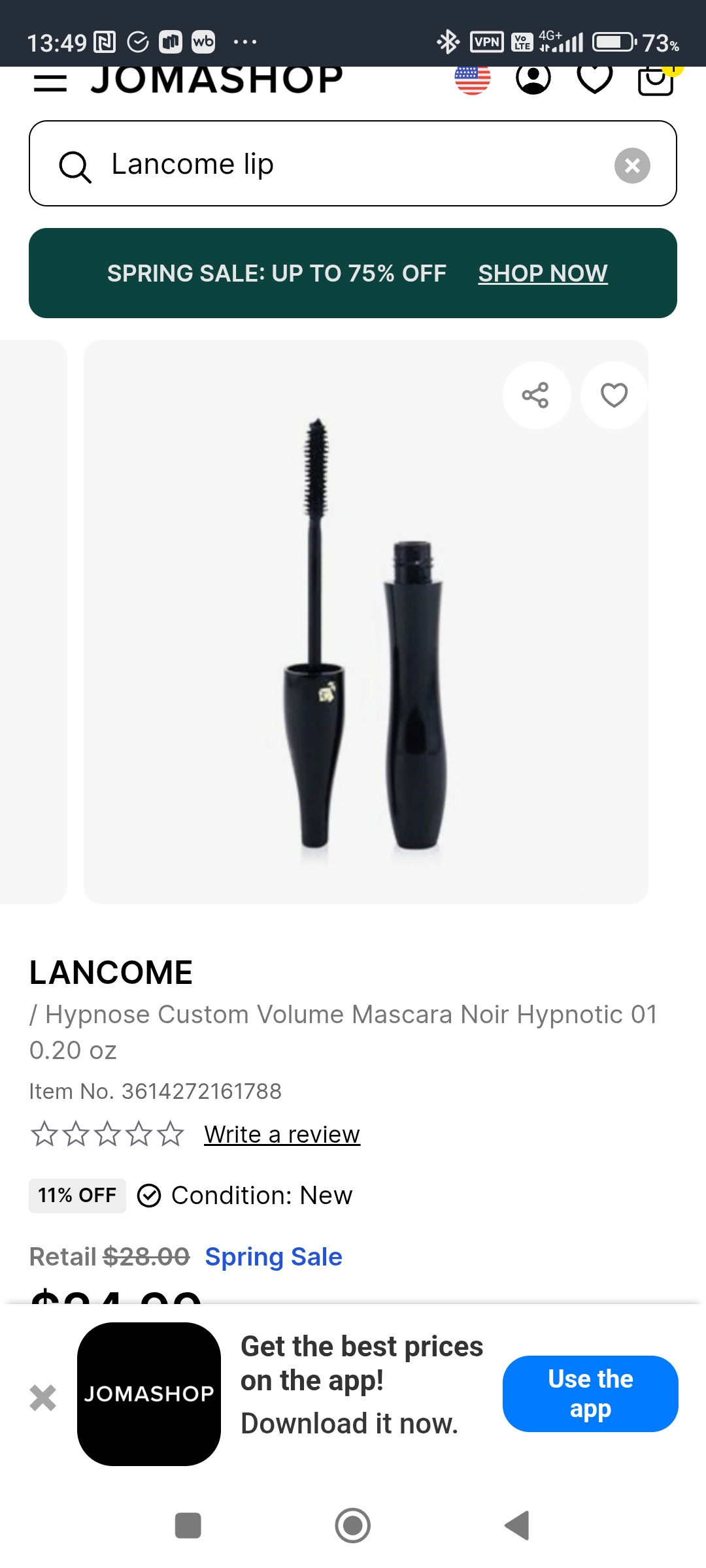Screen dimensions: 706x1568
Task: Open the account profile icon
Action: [x=533, y=78]
